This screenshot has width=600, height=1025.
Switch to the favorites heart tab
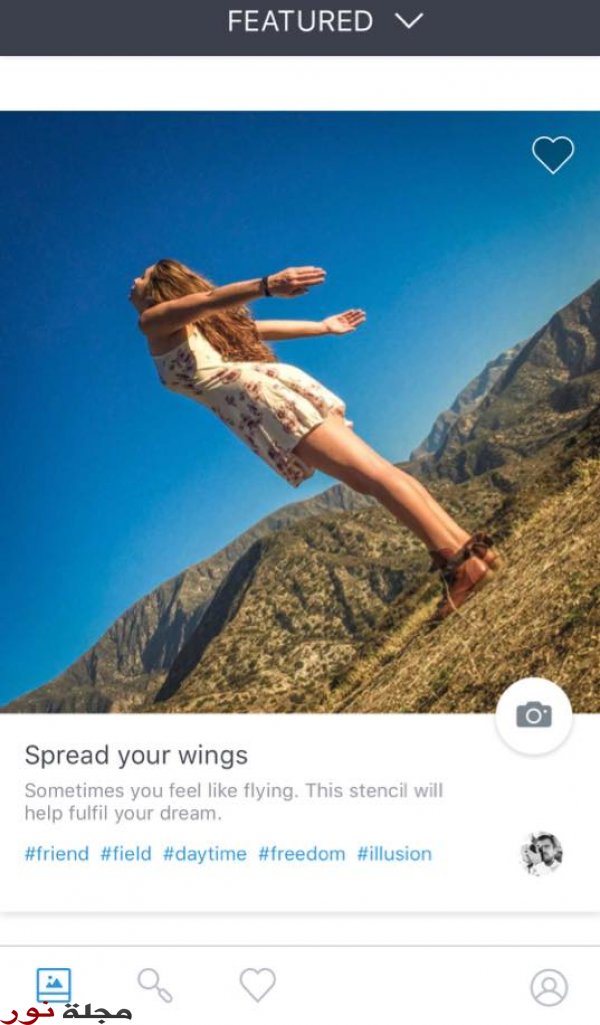(x=257, y=985)
